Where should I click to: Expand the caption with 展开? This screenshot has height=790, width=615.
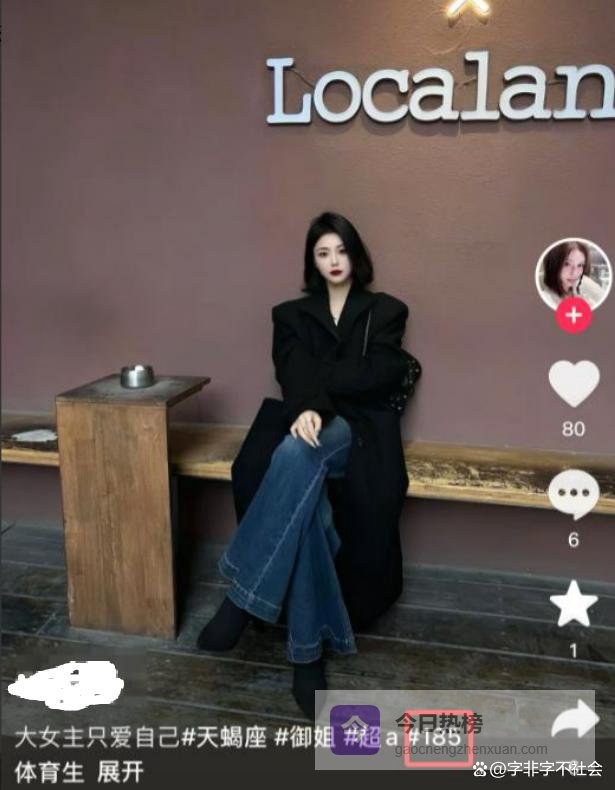pos(120,771)
